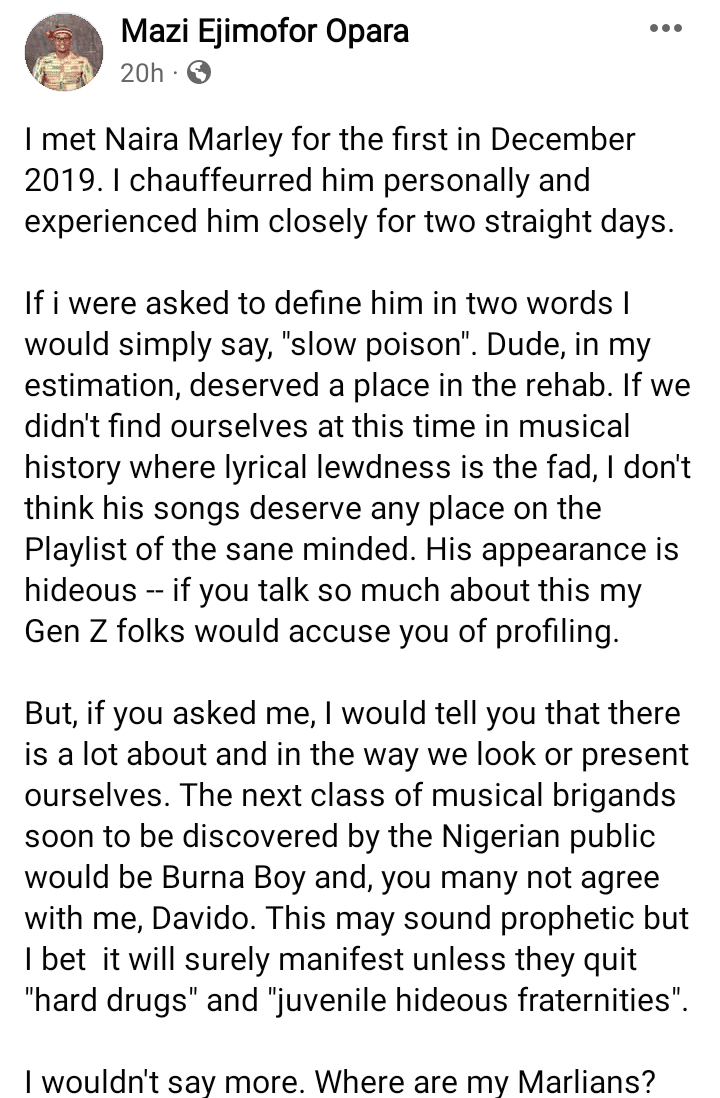Open Mazi Ejimofor Opara's profile picture
The image size is (720, 1098).
[63, 52]
